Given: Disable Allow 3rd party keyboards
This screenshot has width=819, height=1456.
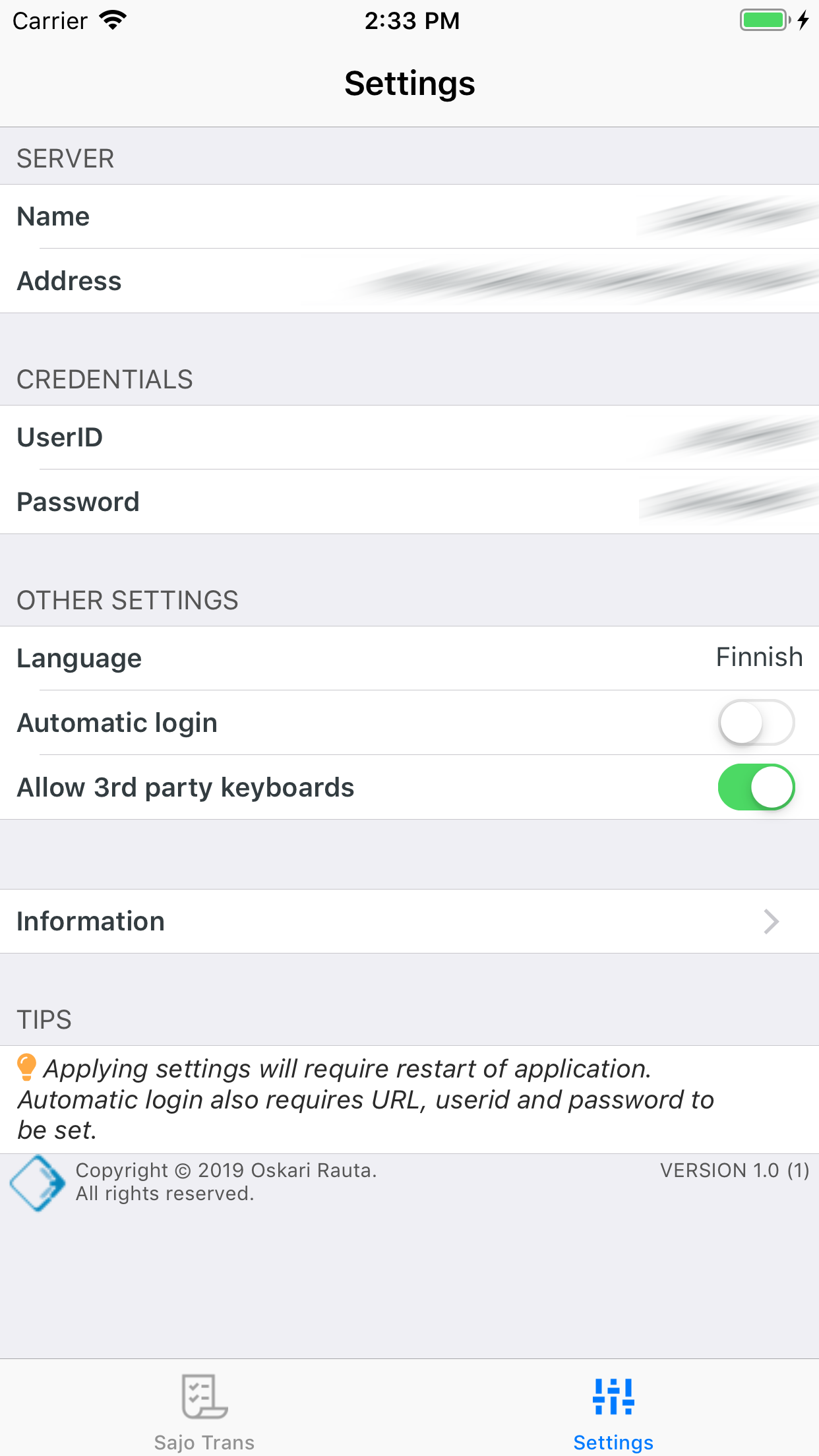Looking at the screenshot, I should coord(756,787).
